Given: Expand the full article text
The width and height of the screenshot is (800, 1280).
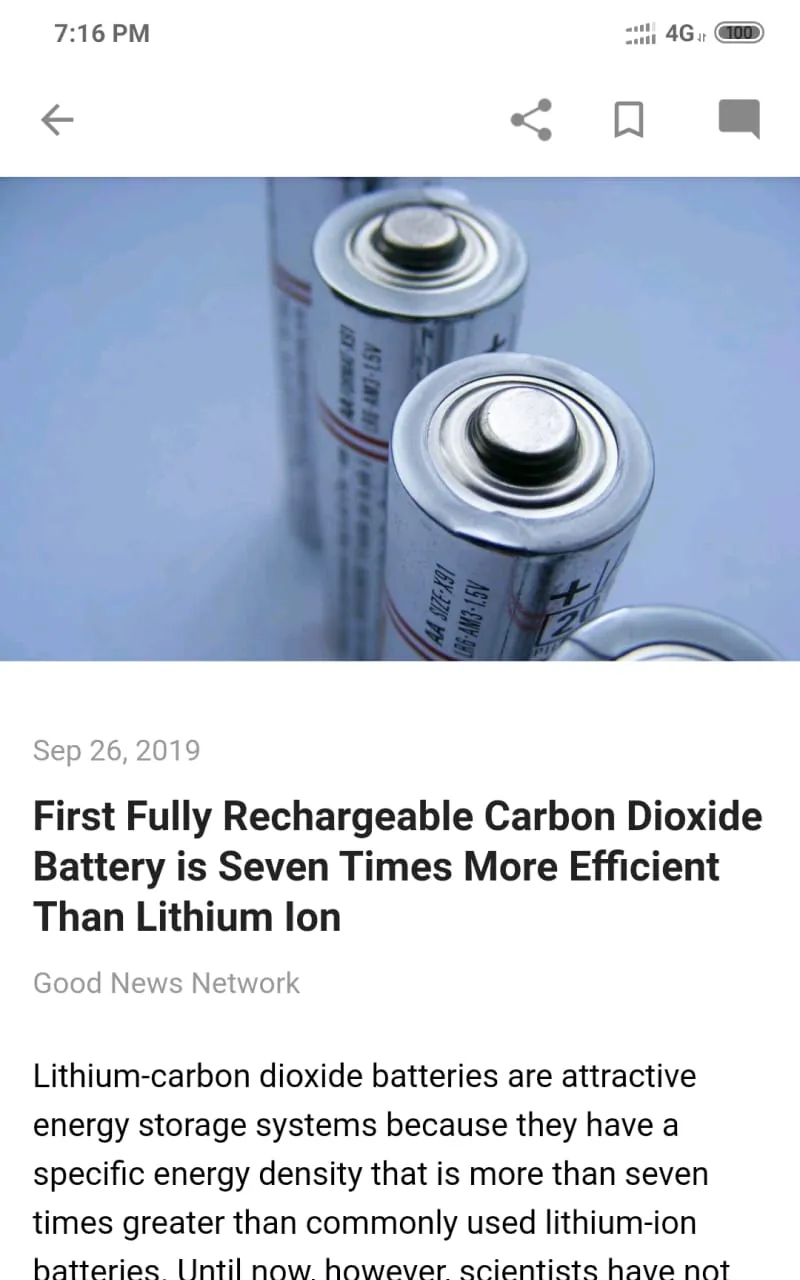Looking at the screenshot, I should [x=400, y=1150].
